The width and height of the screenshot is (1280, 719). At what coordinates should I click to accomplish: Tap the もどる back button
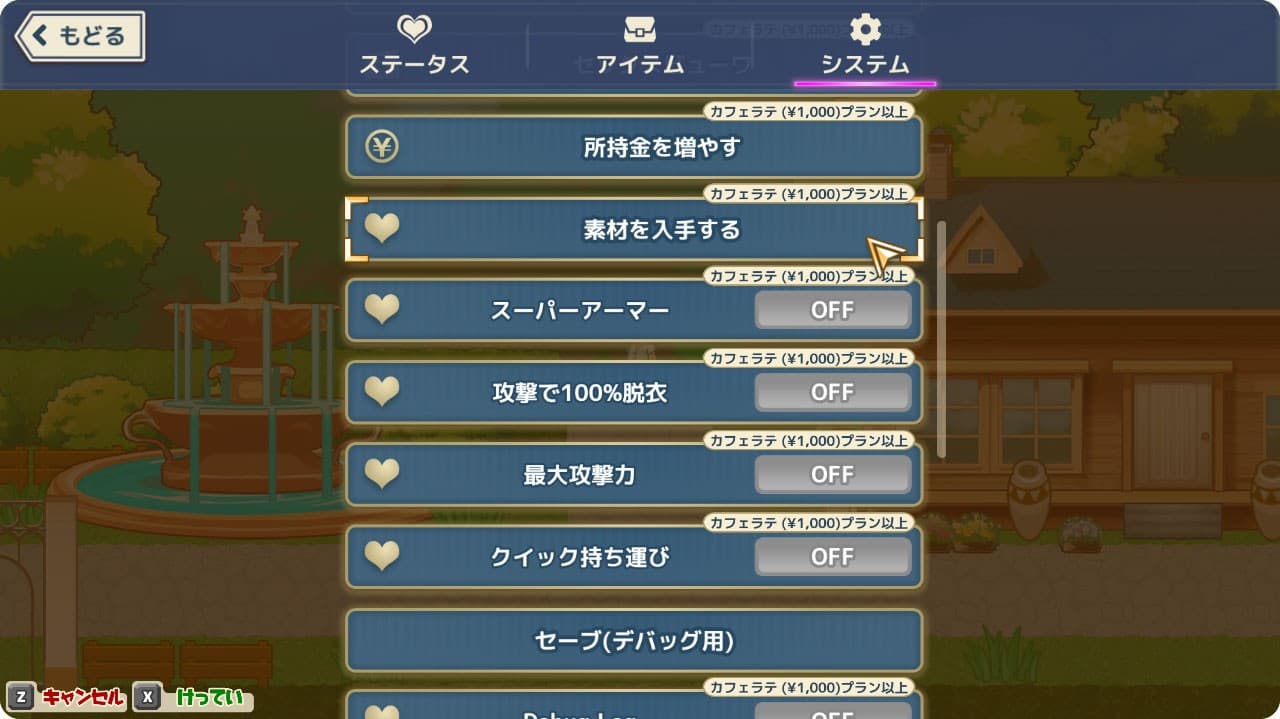click(x=81, y=37)
